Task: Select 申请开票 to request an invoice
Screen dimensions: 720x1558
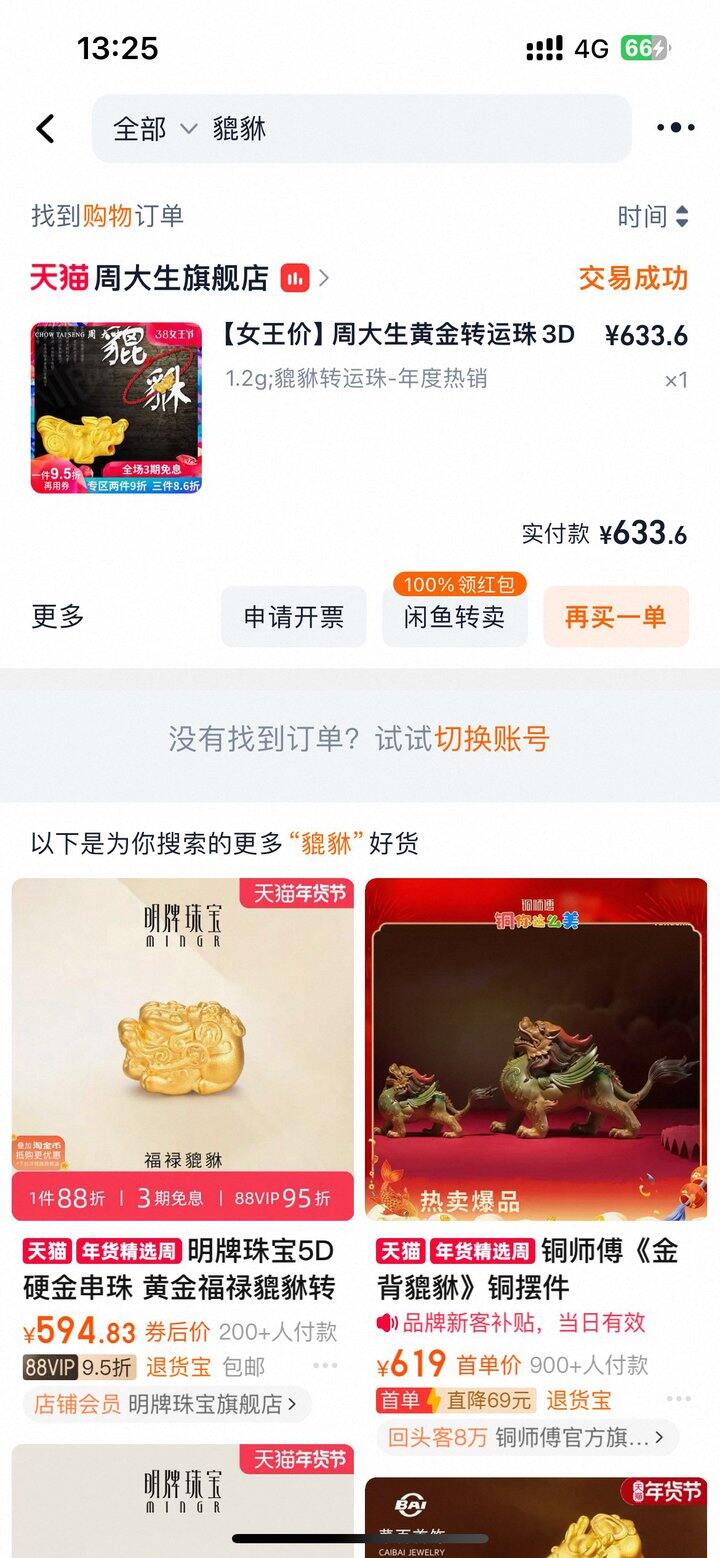Action: coord(294,617)
